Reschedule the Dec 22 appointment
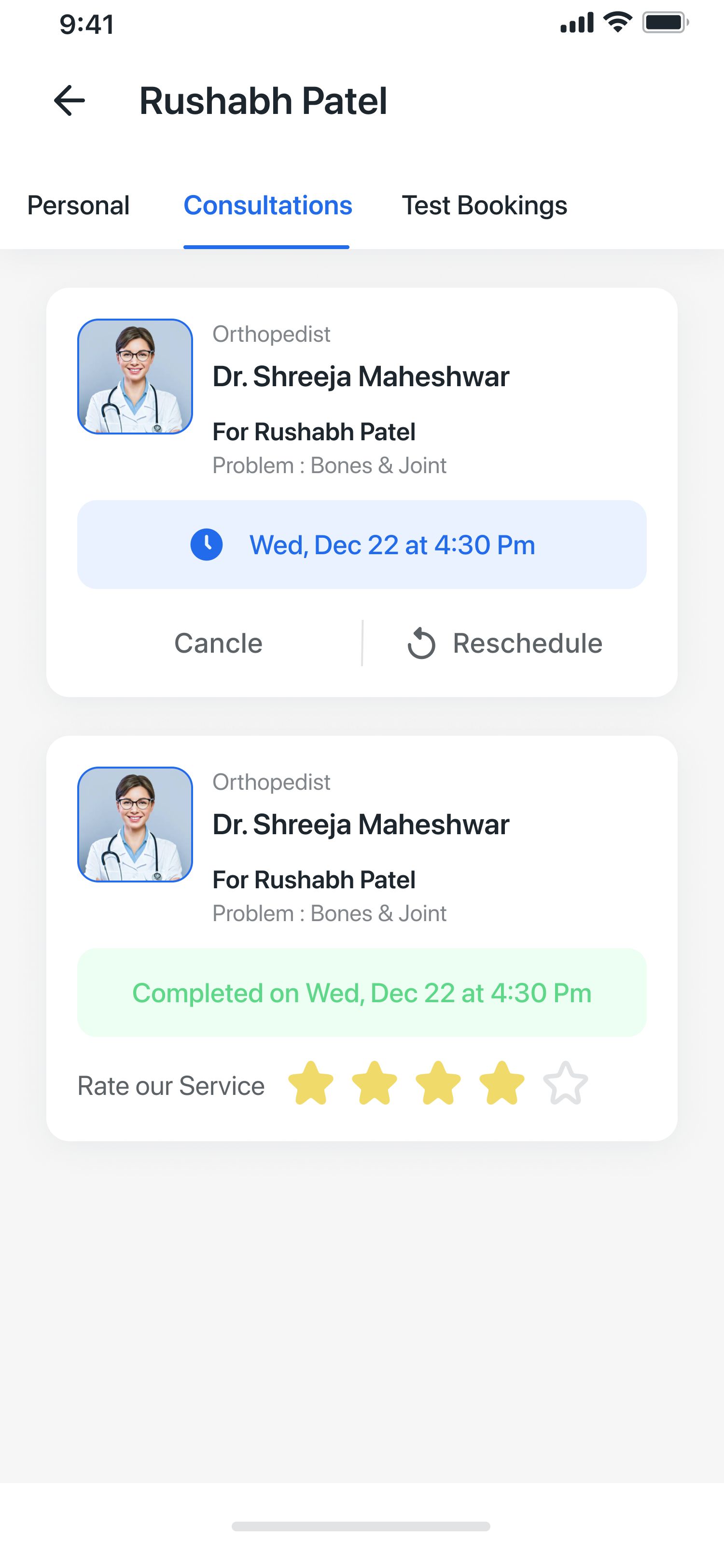The image size is (724, 1568). coord(505,644)
